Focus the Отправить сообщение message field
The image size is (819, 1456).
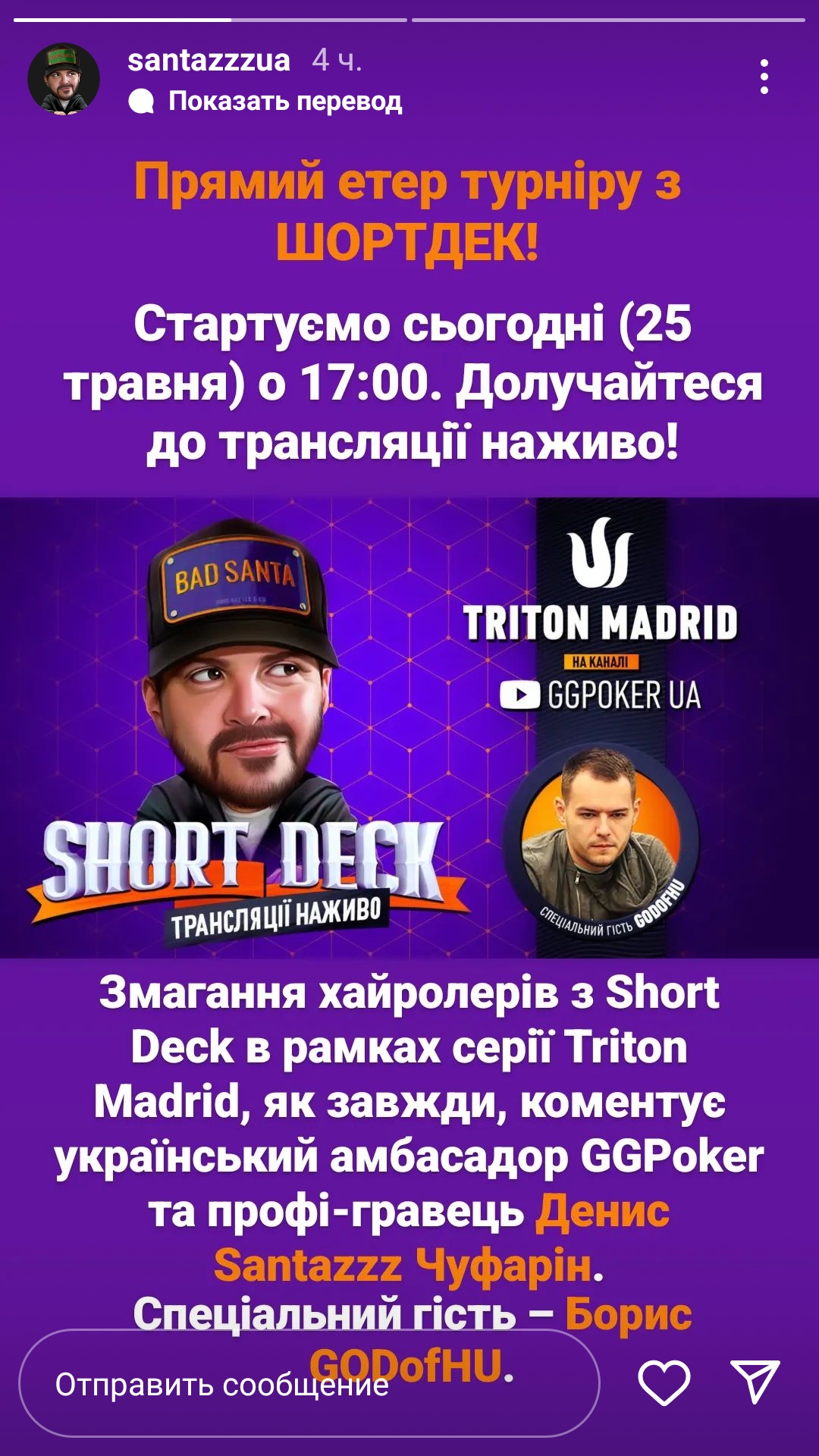click(309, 1383)
